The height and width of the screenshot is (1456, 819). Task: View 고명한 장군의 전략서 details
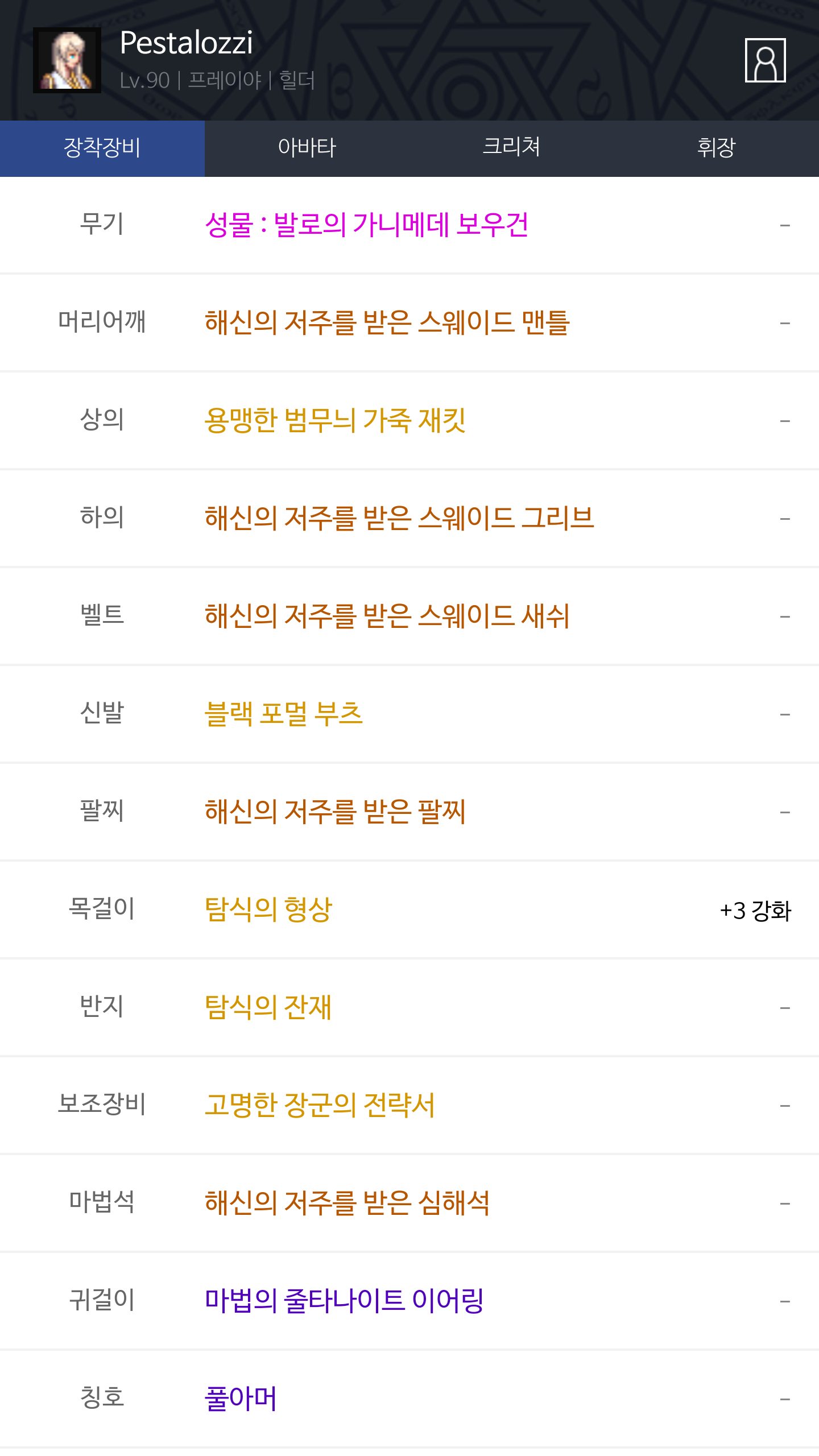320,1105
